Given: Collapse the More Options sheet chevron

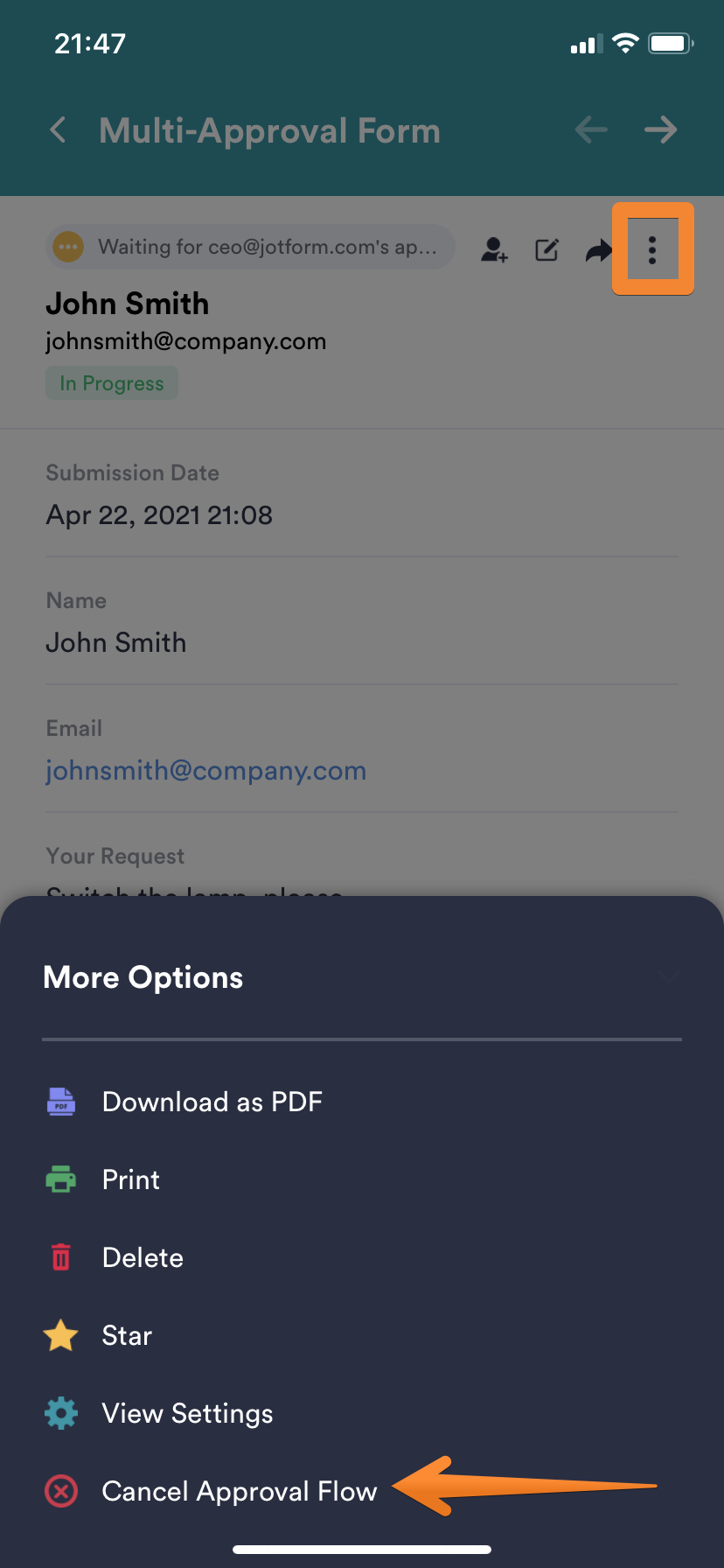Looking at the screenshot, I should [x=668, y=976].
